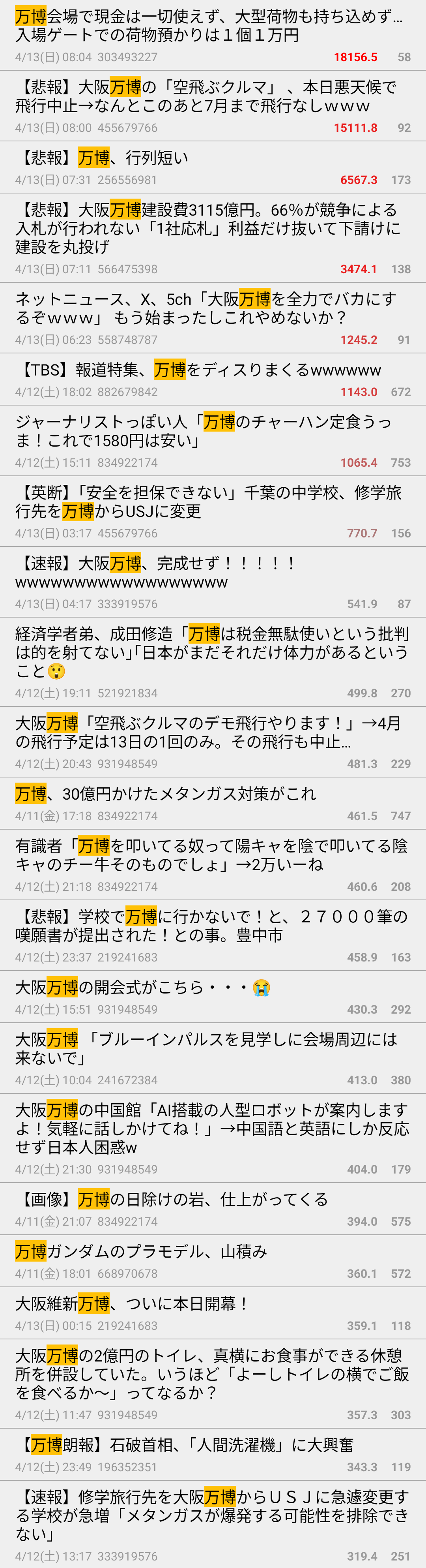Open the 空飛ぶクルマのデモ飛行やります thread
426x1568 pixels.
click(207, 732)
